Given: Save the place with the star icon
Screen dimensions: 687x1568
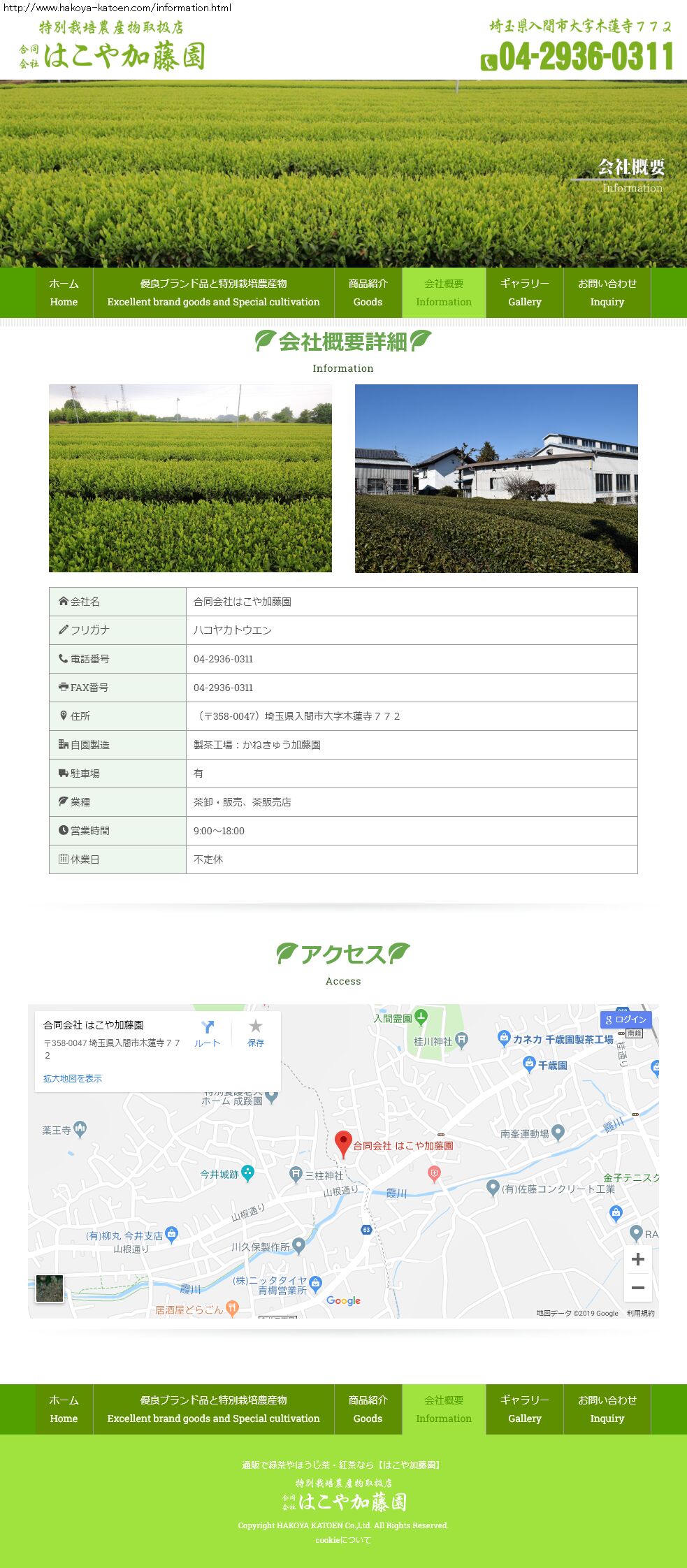Looking at the screenshot, I should tap(256, 1033).
